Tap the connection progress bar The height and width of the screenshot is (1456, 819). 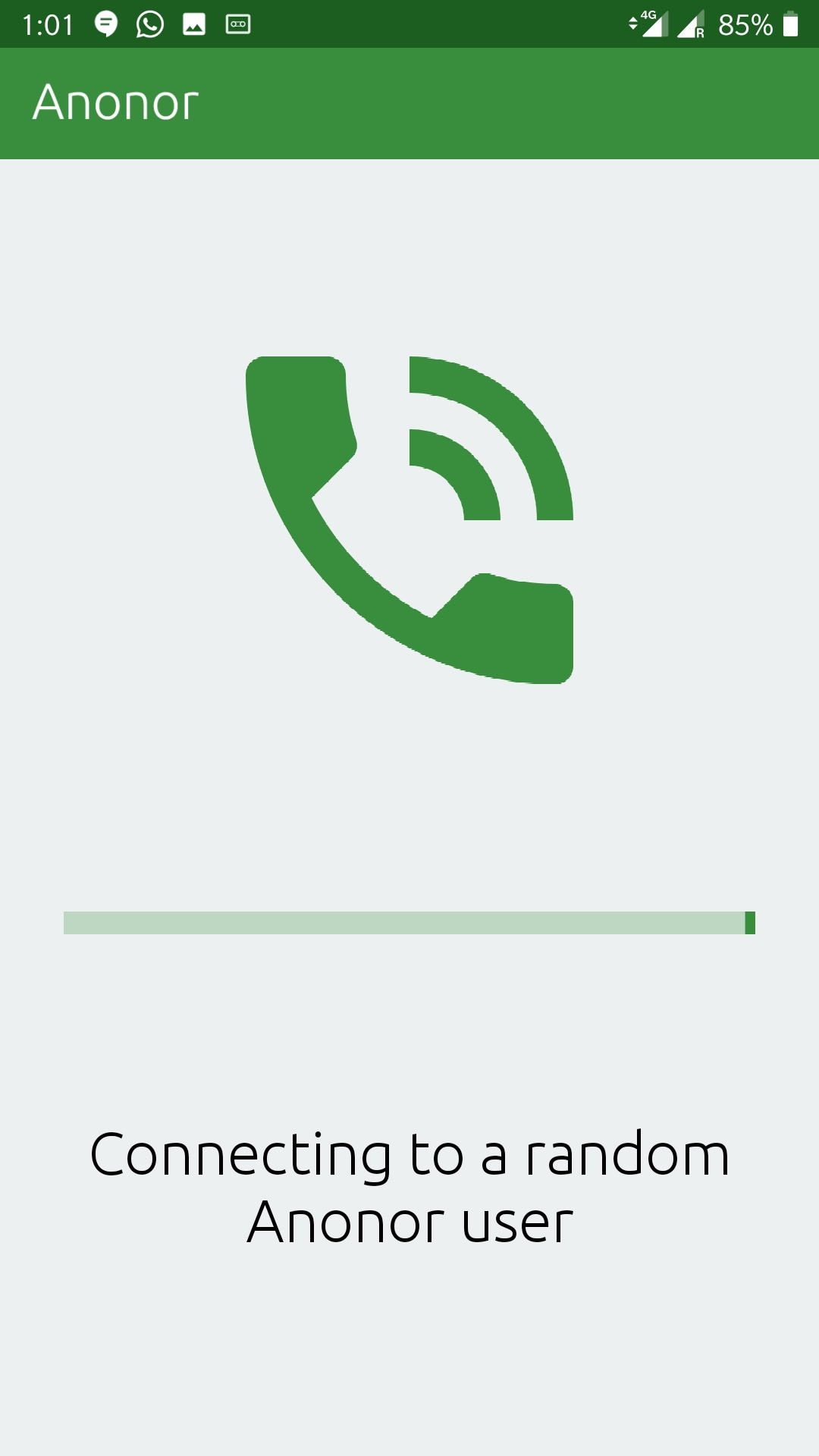[409, 921]
